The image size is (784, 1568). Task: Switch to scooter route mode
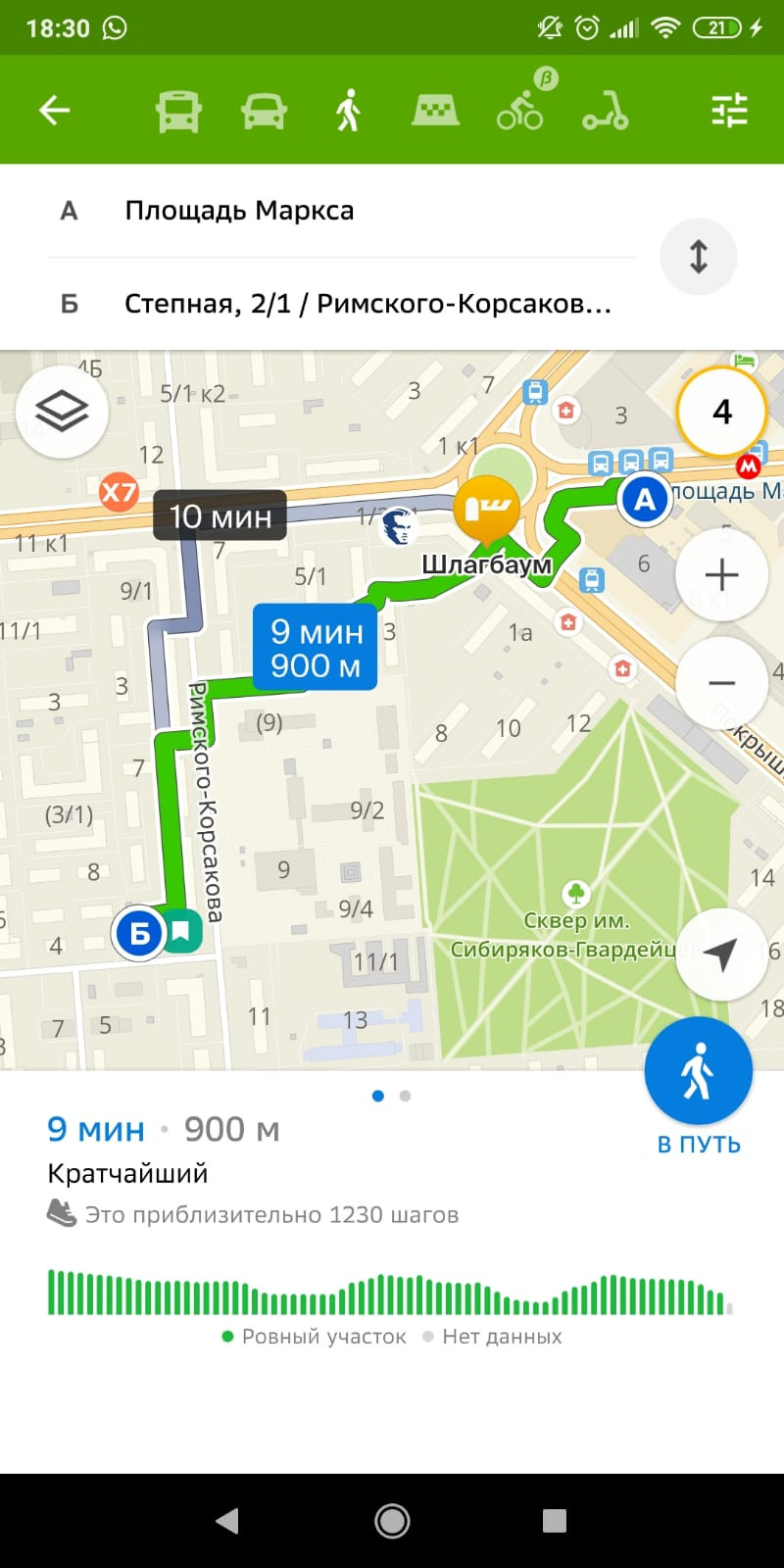coord(606,111)
